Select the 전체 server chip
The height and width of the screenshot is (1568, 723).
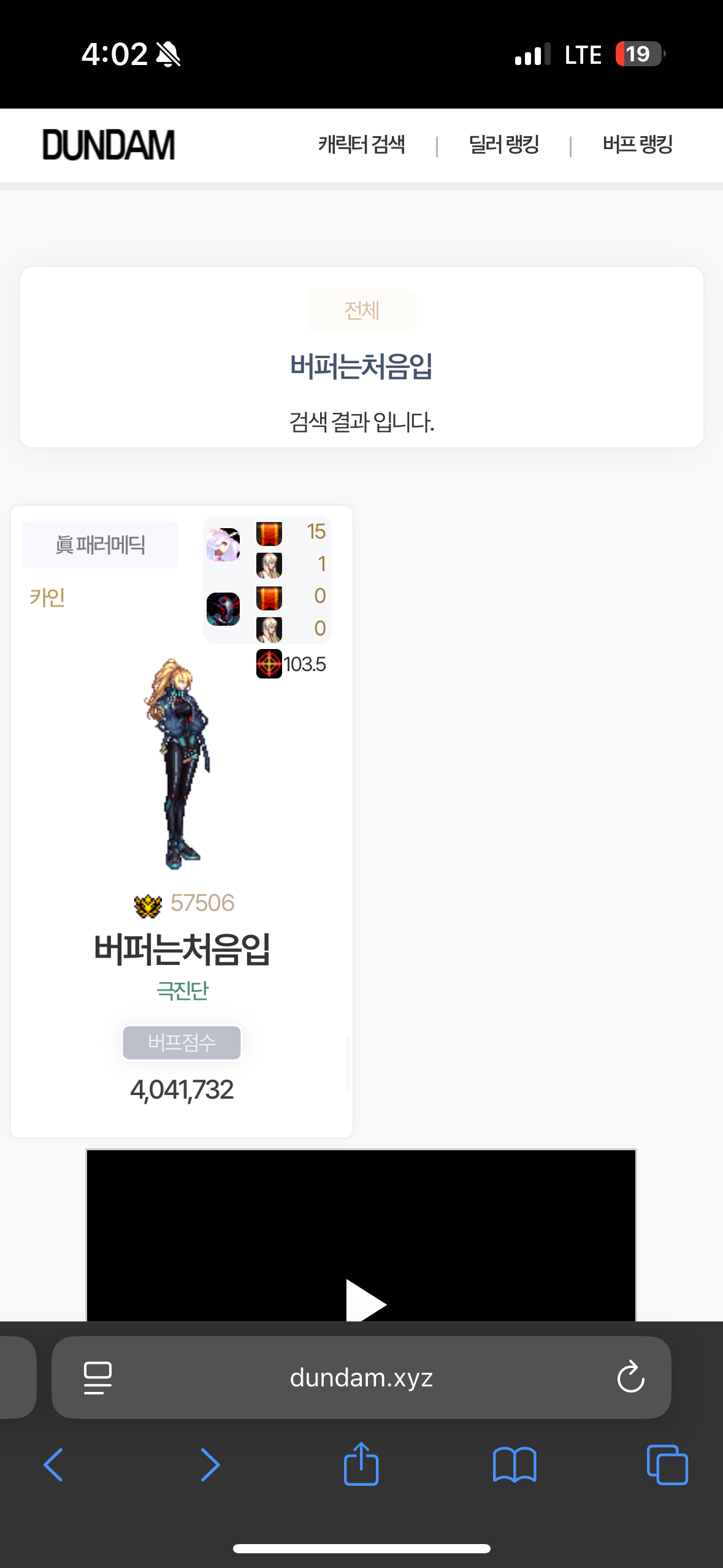pos(362,310)
